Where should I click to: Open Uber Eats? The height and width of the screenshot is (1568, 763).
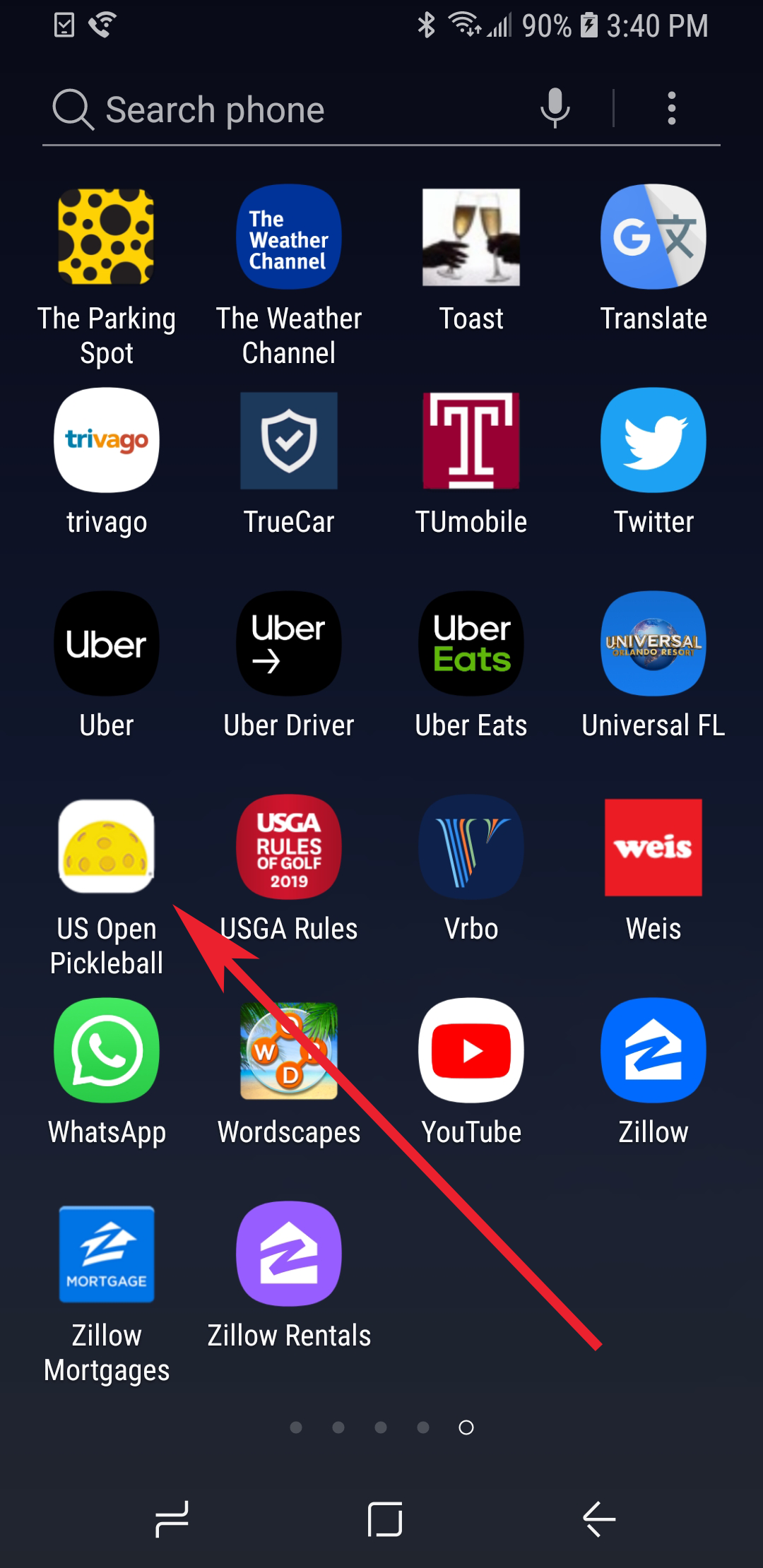(x=471, y=644)
